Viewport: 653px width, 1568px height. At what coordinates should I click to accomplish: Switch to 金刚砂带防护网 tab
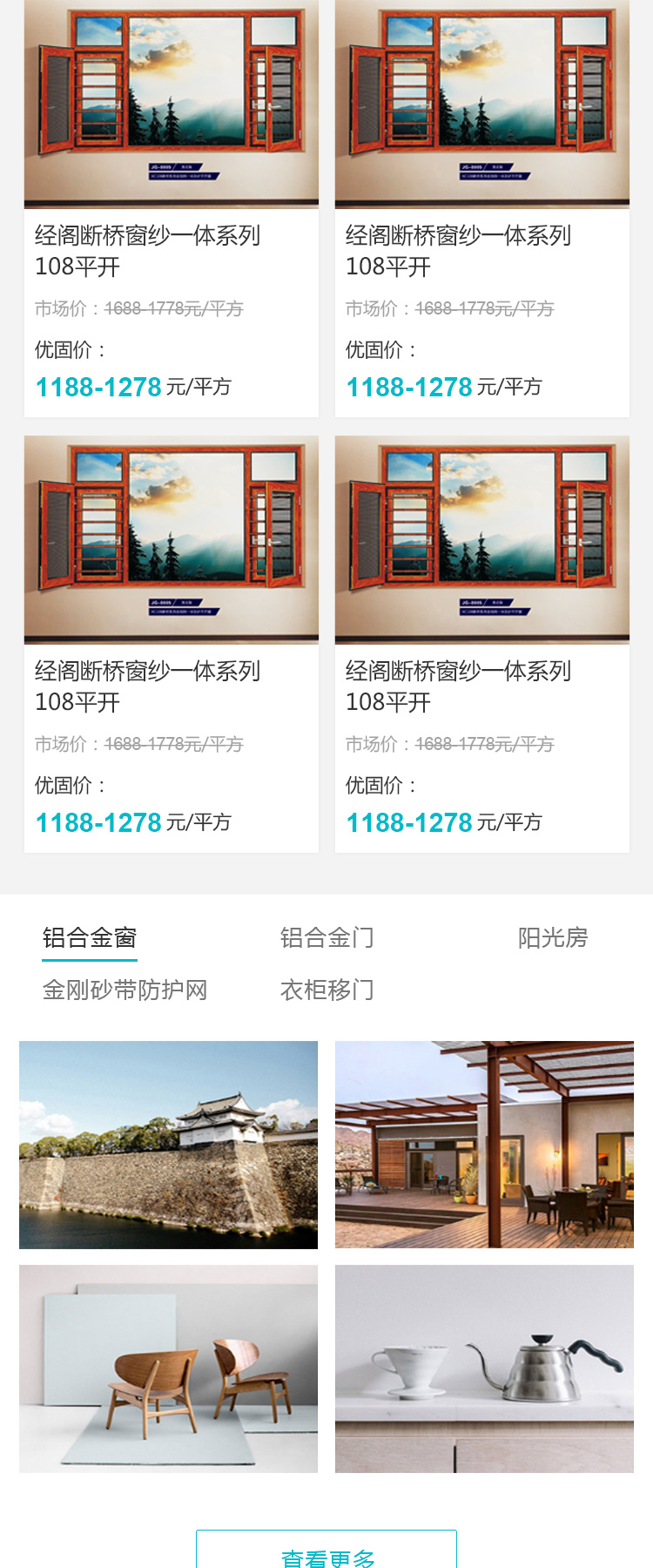[125, 990]
